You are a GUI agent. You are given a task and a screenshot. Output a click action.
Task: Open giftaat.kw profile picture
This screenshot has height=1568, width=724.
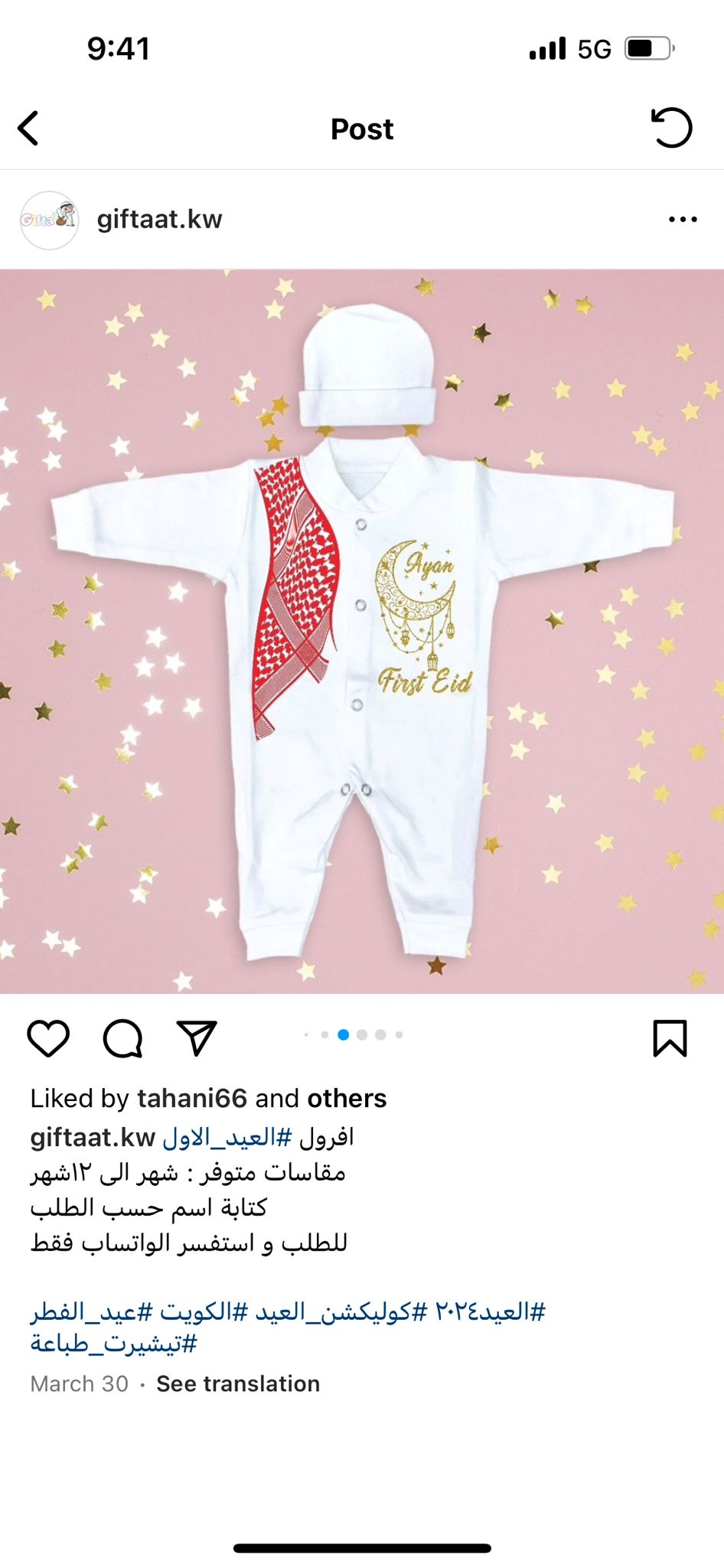[x=49, y=220]
